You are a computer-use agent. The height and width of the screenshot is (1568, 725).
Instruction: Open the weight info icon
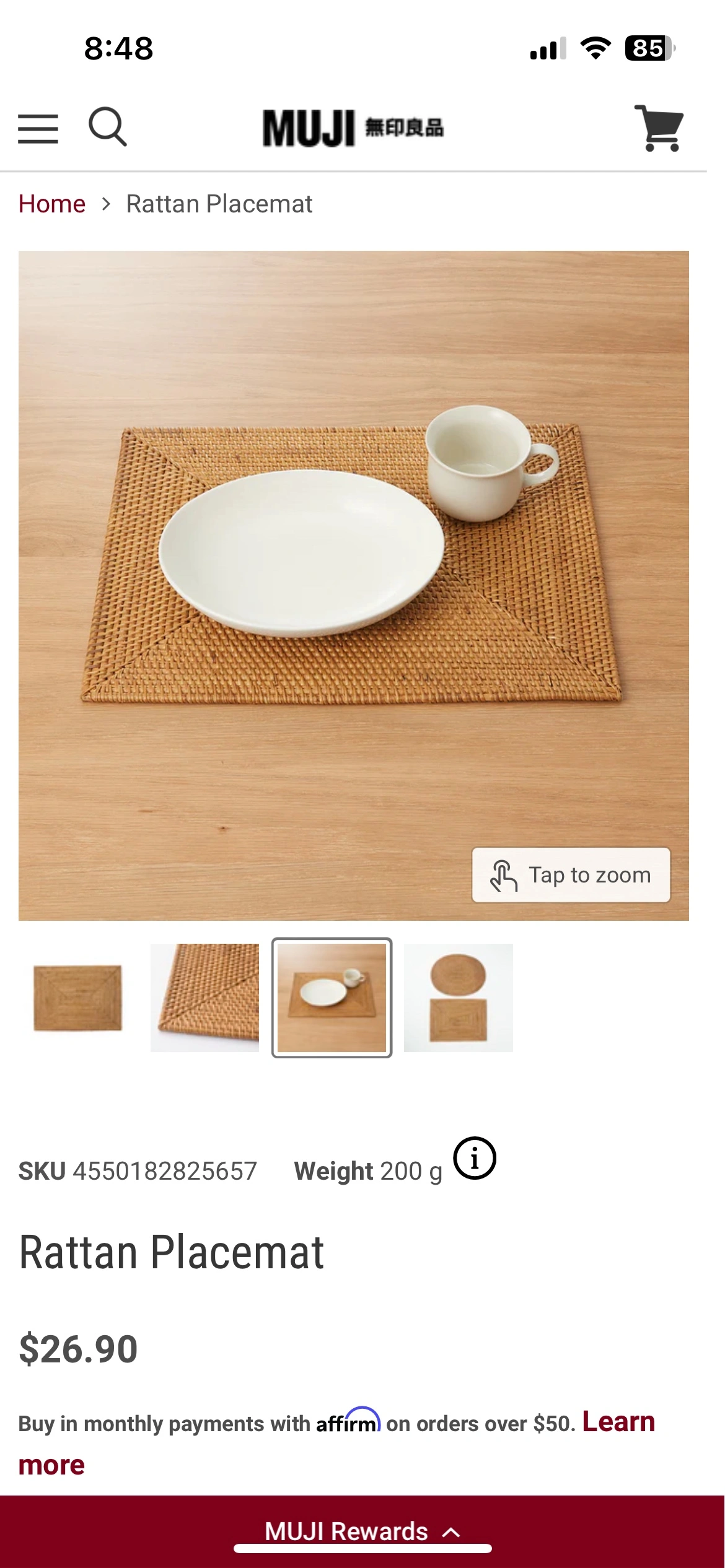click(x=475, y=1158)
